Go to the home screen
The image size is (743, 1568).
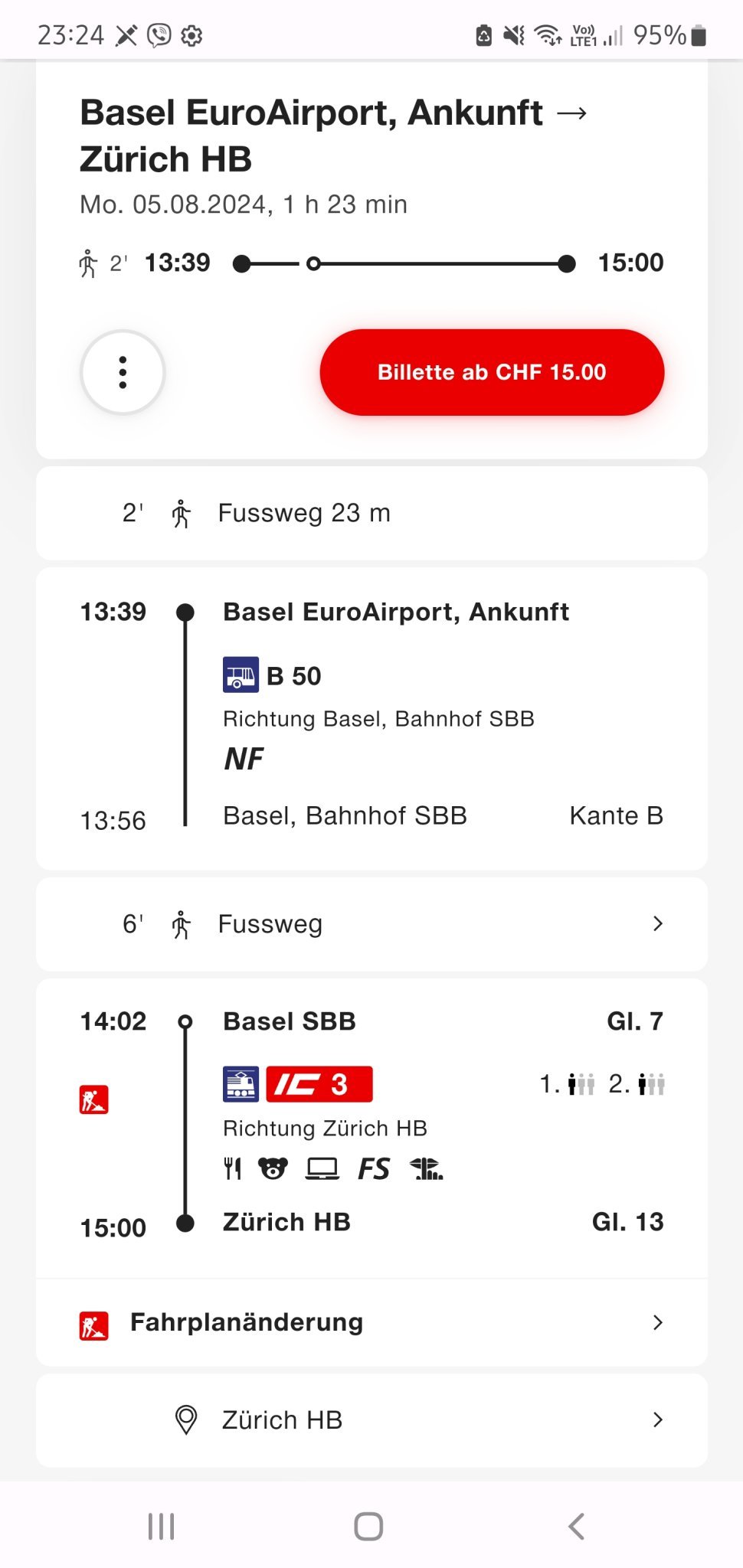pos(368,1526)
